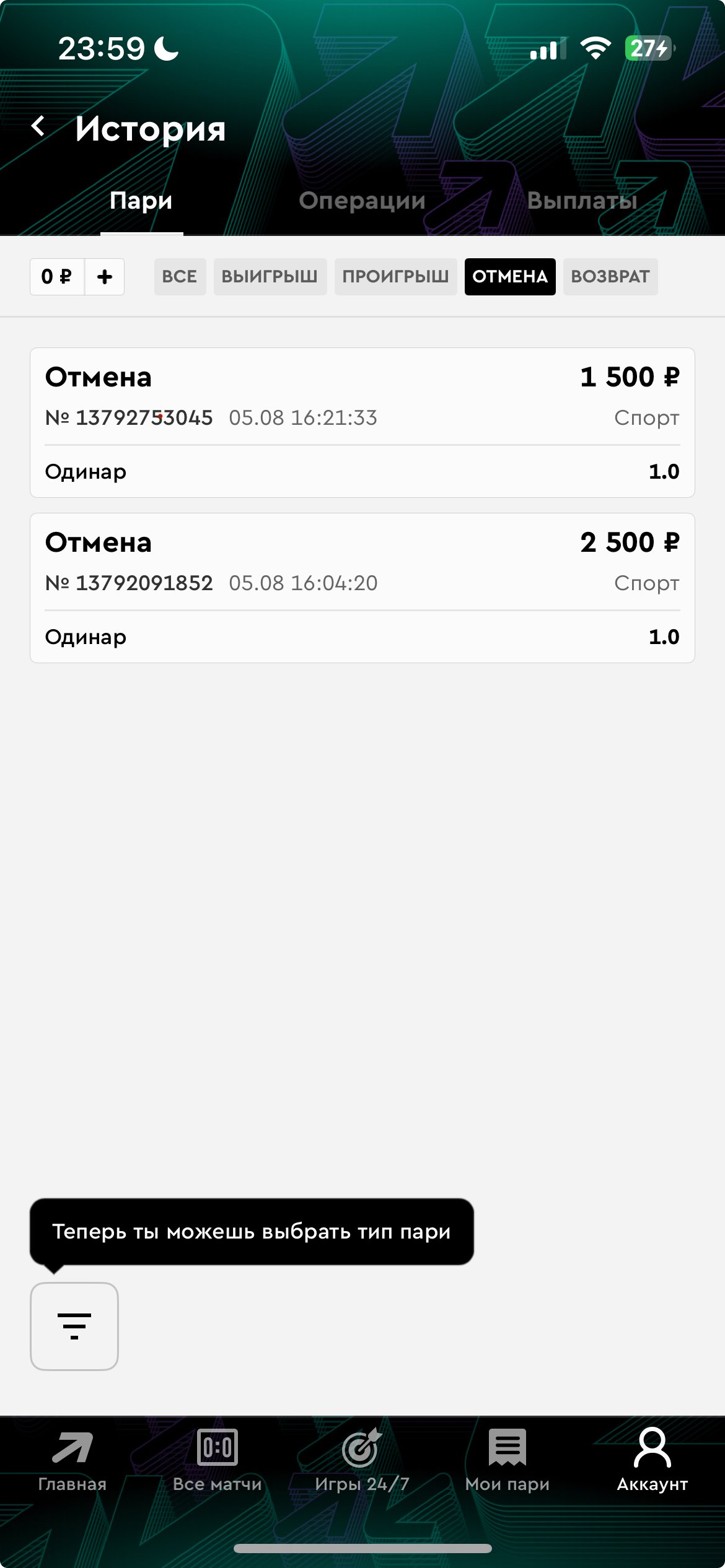Open the Аккаунт tab
Image resolution: width=725 pixels, height=1568 pixels.
coord(652,1460)
